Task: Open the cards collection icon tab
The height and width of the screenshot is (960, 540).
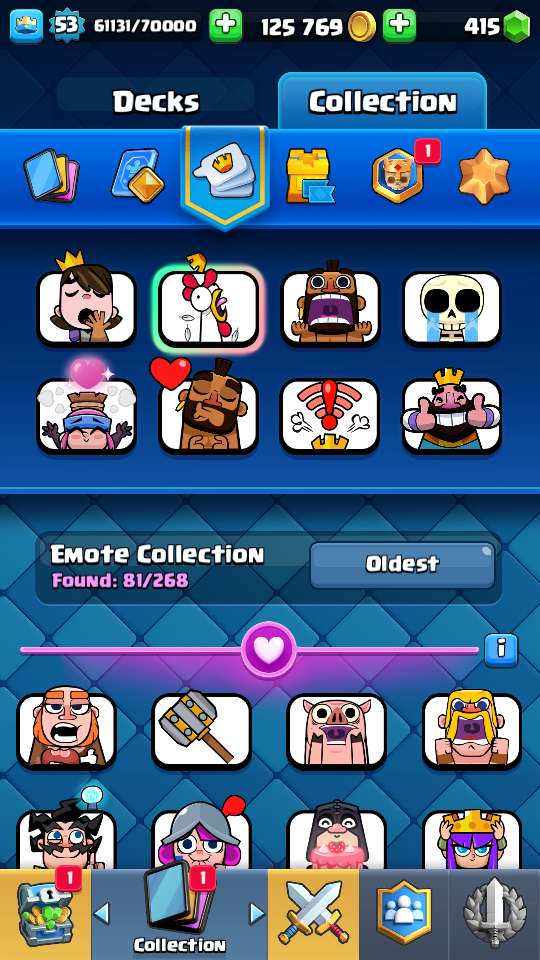Action: [51, 175]
